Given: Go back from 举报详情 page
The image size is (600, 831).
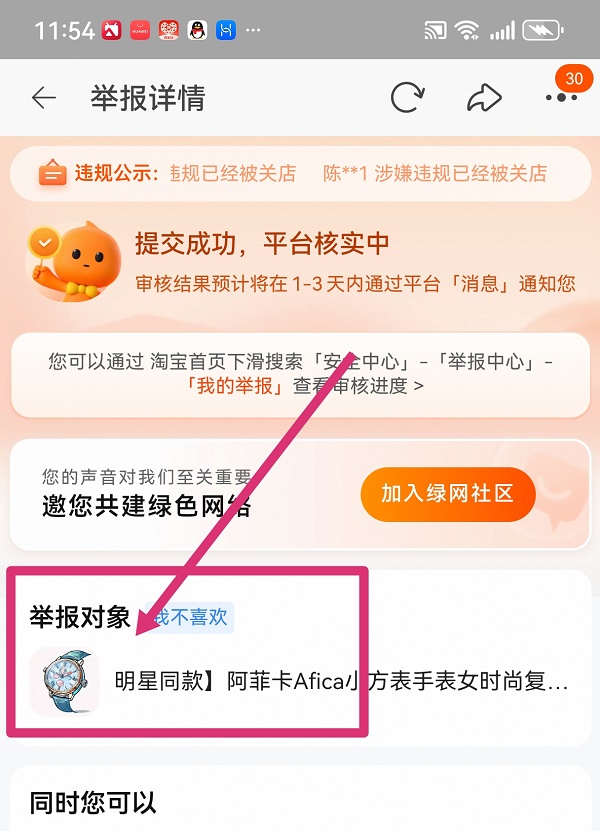Looking at the screenshot, I should (44, 97).
